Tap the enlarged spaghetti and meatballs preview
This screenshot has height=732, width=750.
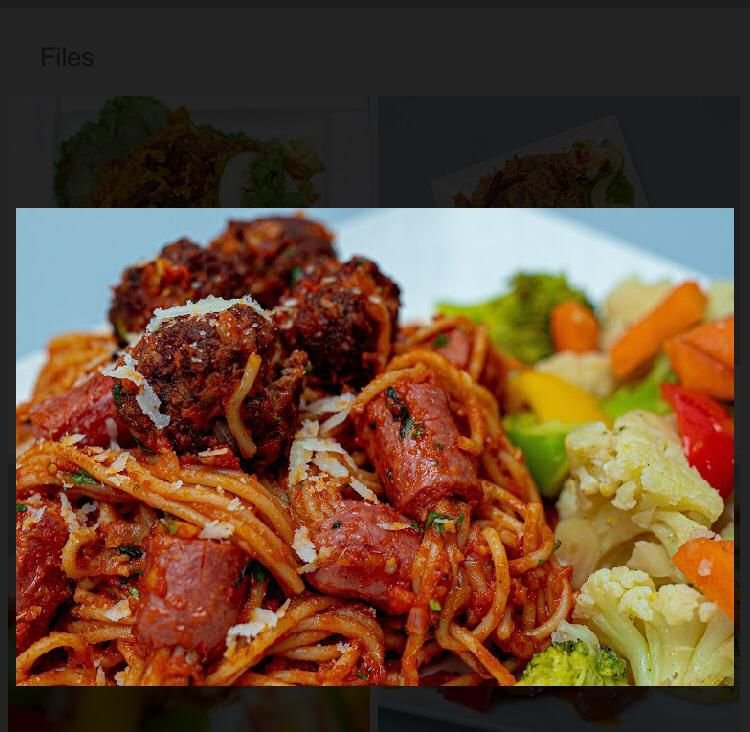[374, 446]
